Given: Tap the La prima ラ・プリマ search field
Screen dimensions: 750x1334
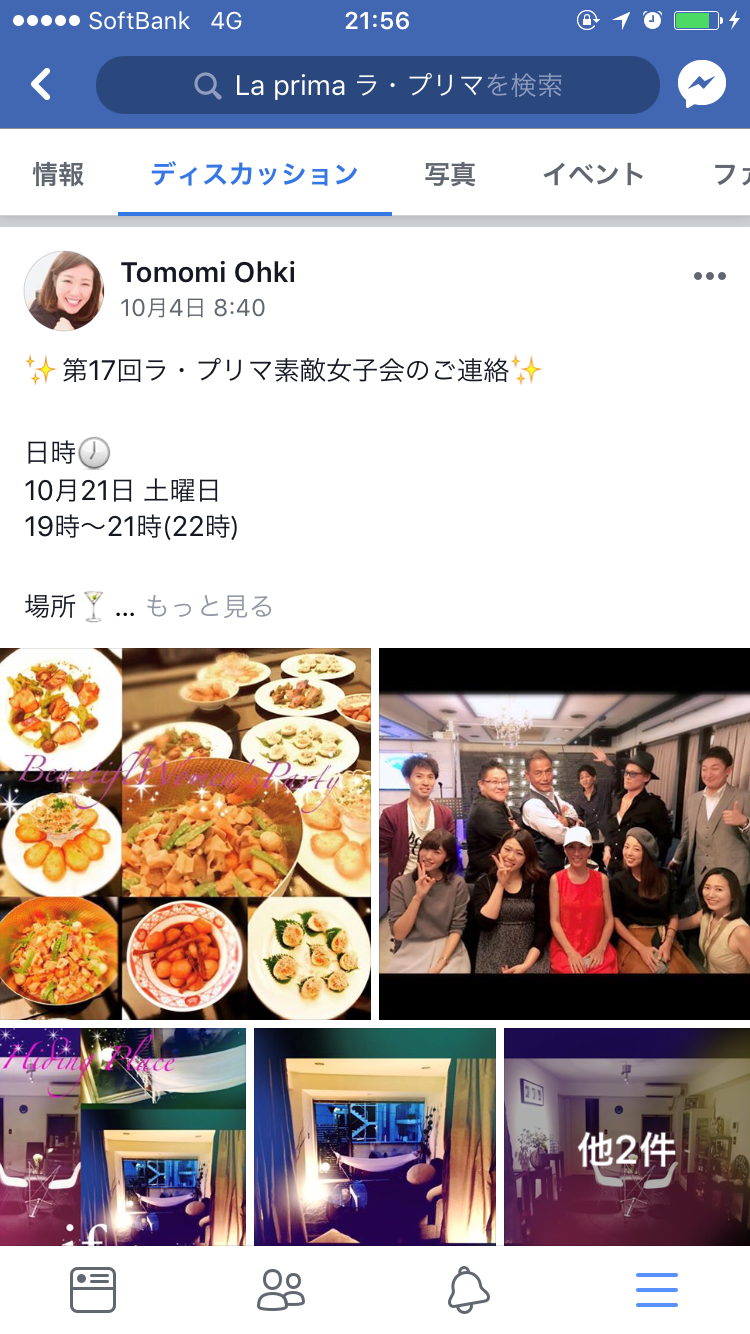Looking at the screenshot, I should (x=378, y=85).
